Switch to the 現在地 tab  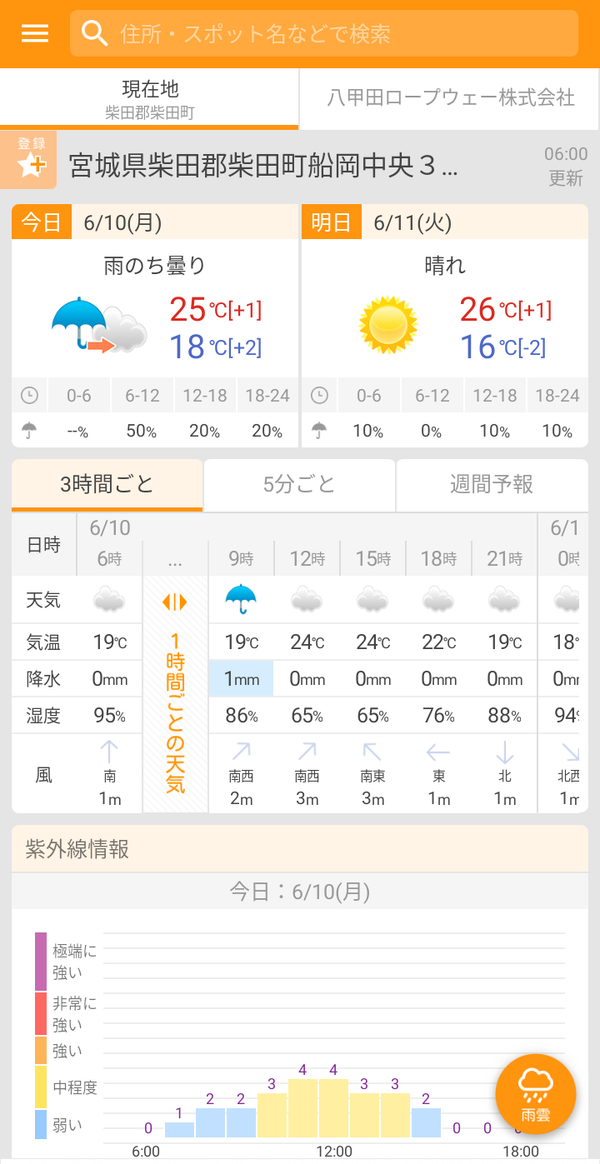pos(149,99)
